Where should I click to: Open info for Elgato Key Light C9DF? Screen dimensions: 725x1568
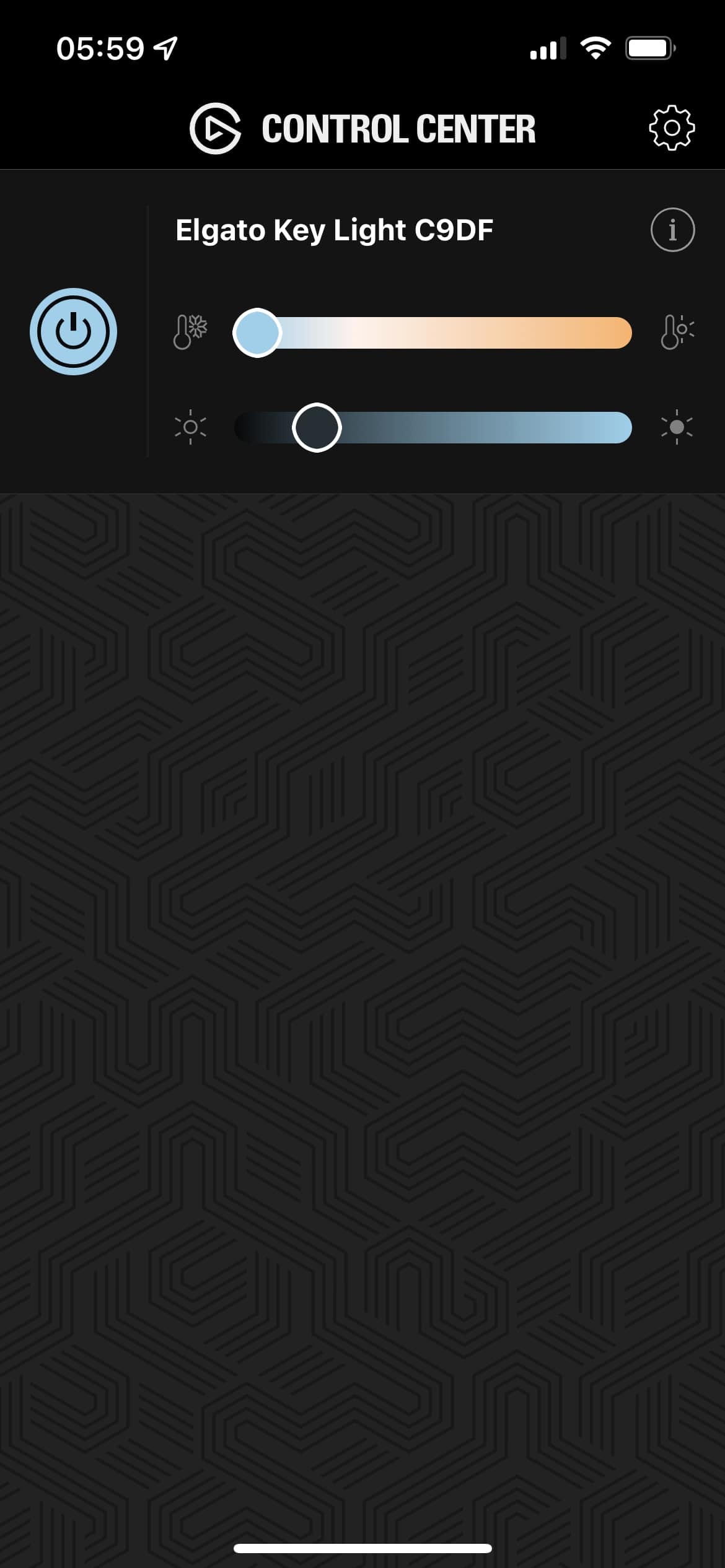pyautogui.click(x=672, y=230)
